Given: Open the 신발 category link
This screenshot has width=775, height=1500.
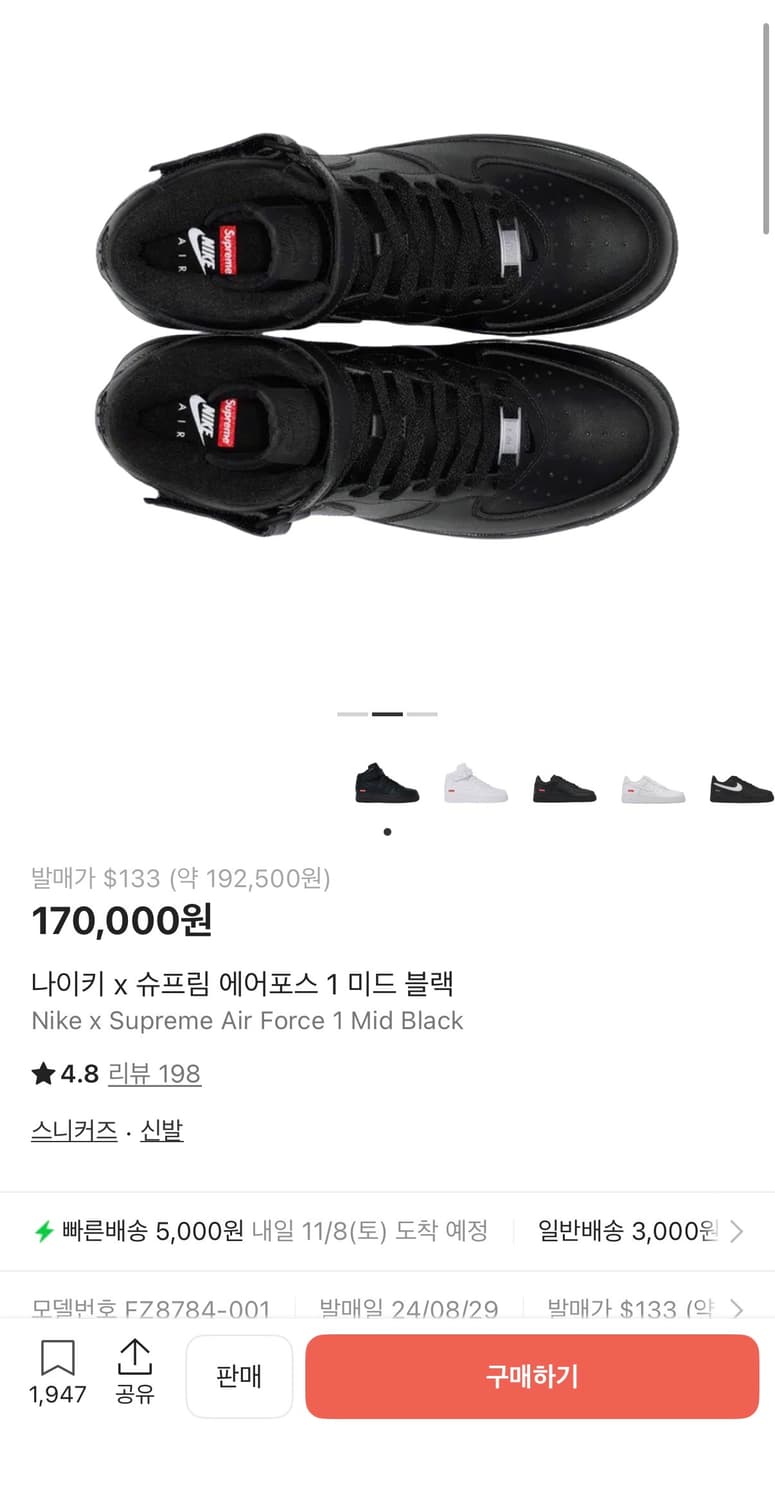Looking at the screenshot, I should point(162,1129).
